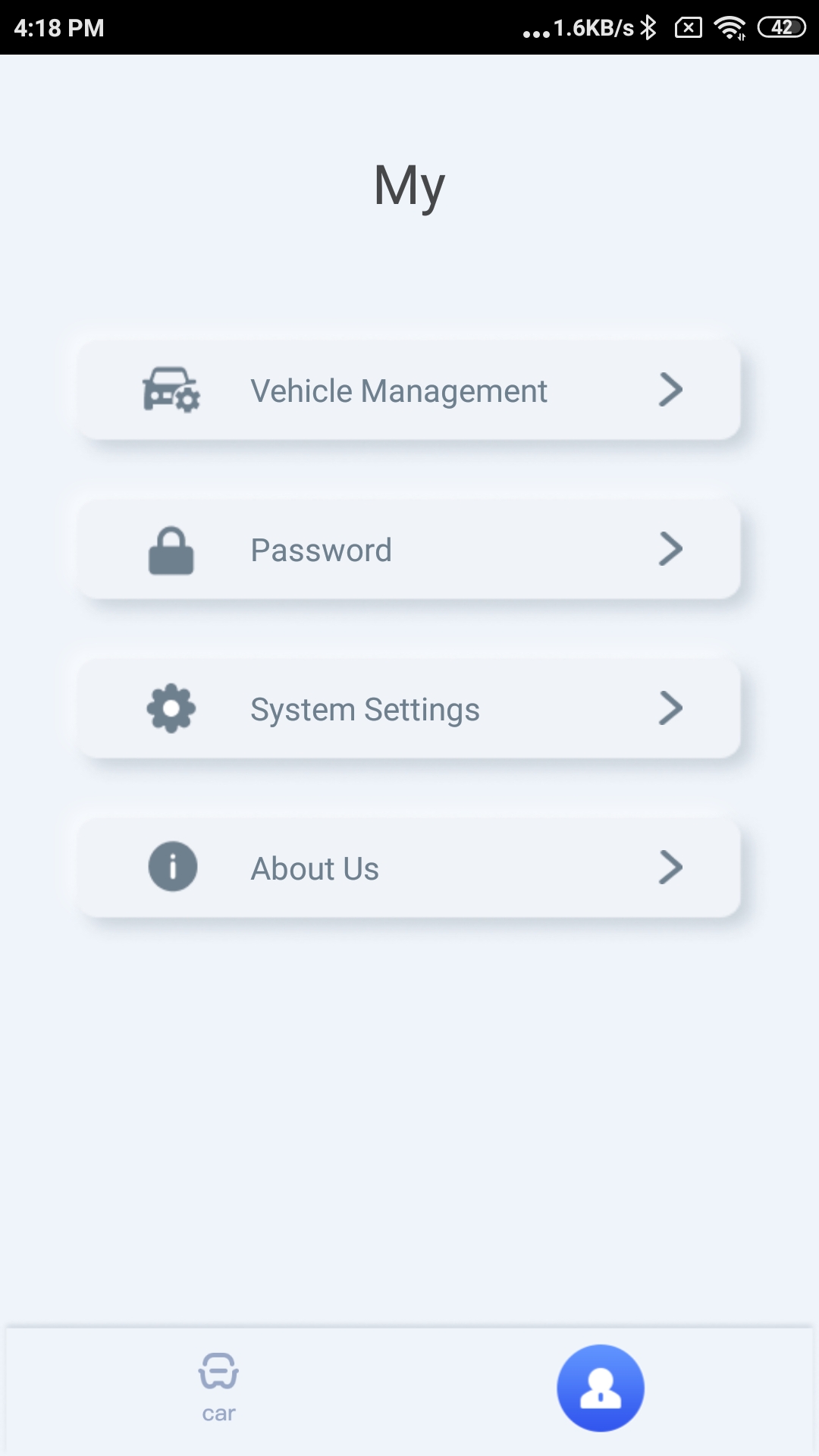This screenshot has height=1456, width=819.
Task: Open the About Us row
Action: pyautogui.click(x=409, y=868)
